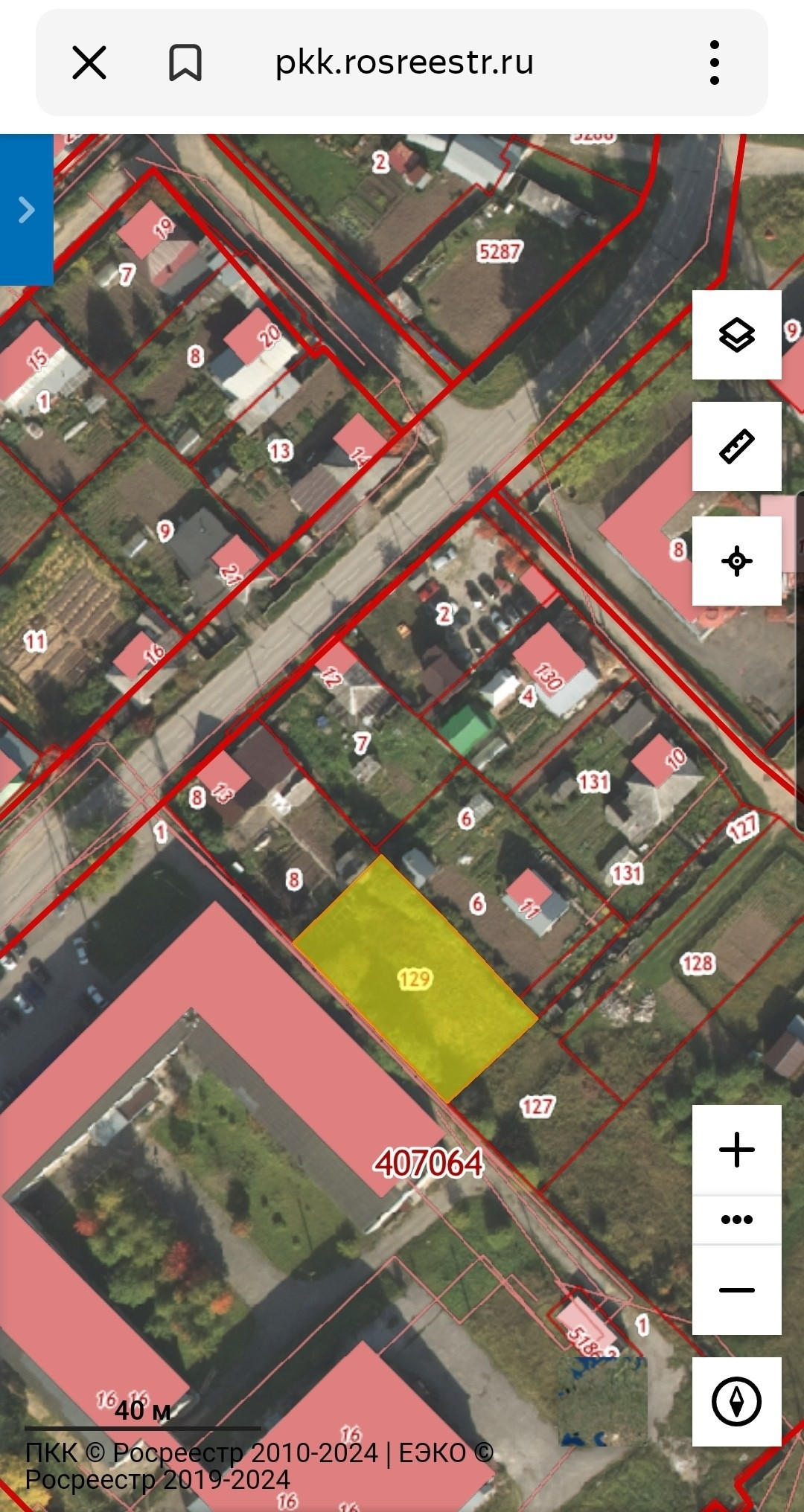Image resolution: width=804 pixels, height=1512 pixels.
Task: Close the browser tab
Action: (89, 62)
